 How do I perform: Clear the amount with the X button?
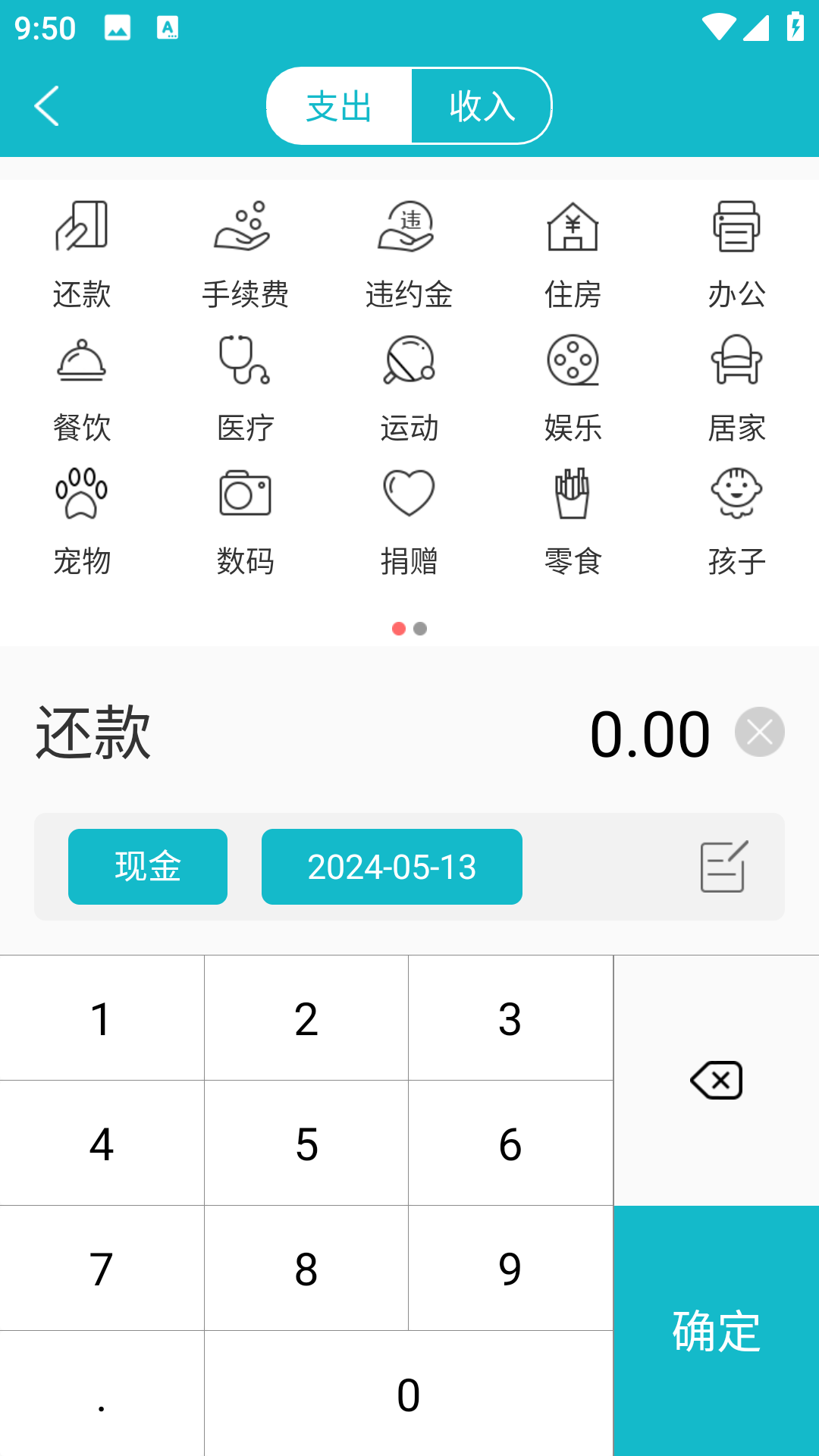click(x=759, y=732)
